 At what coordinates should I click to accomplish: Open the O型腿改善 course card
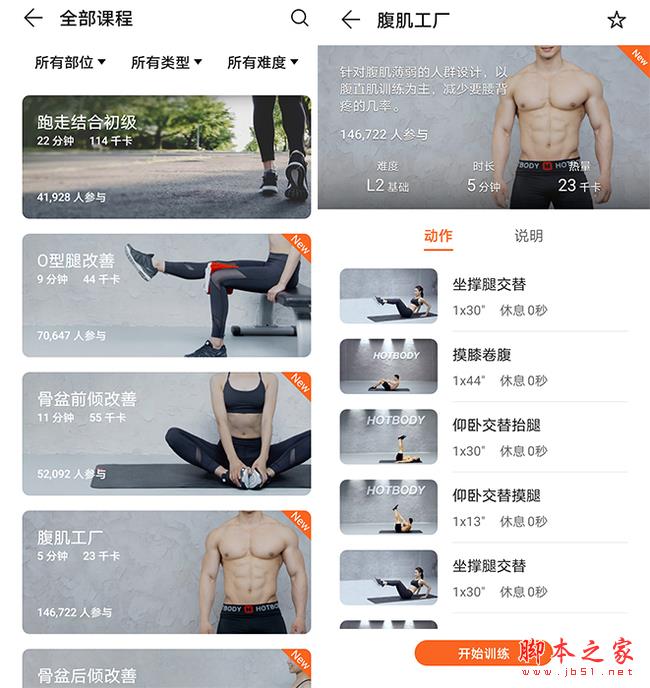click(166, 295)
